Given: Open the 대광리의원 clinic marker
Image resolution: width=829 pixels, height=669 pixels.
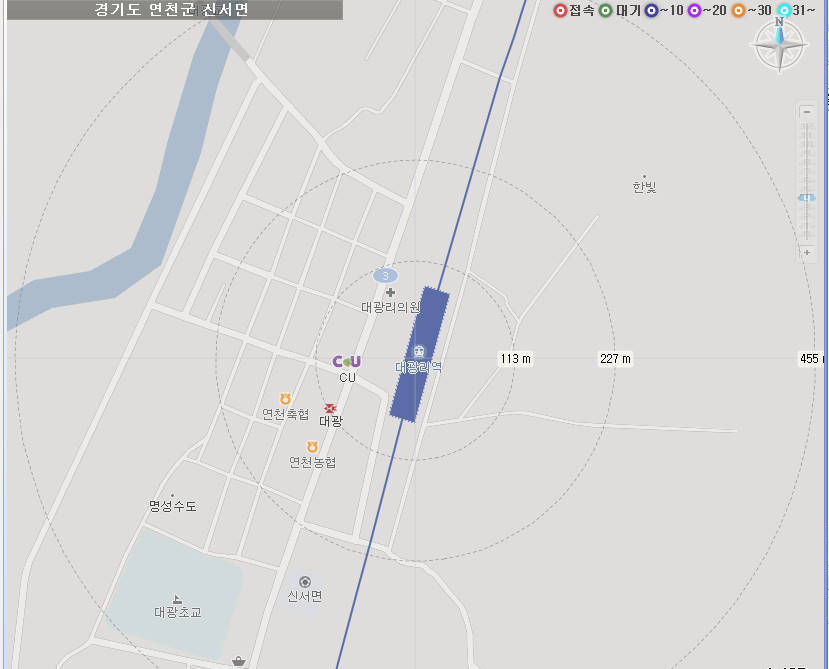Looking at the screenshot, I should click(x=390, y=292).
